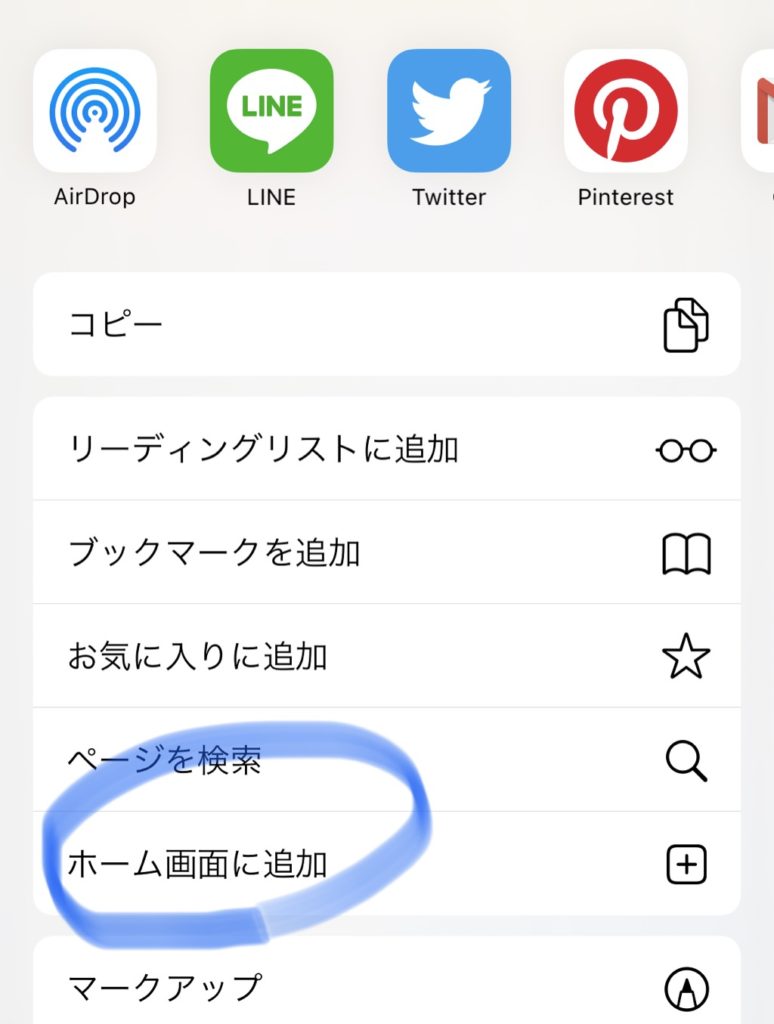Share to LINE app
Image resolution: width=774 pixels, height=1024 pixels.
271,111
